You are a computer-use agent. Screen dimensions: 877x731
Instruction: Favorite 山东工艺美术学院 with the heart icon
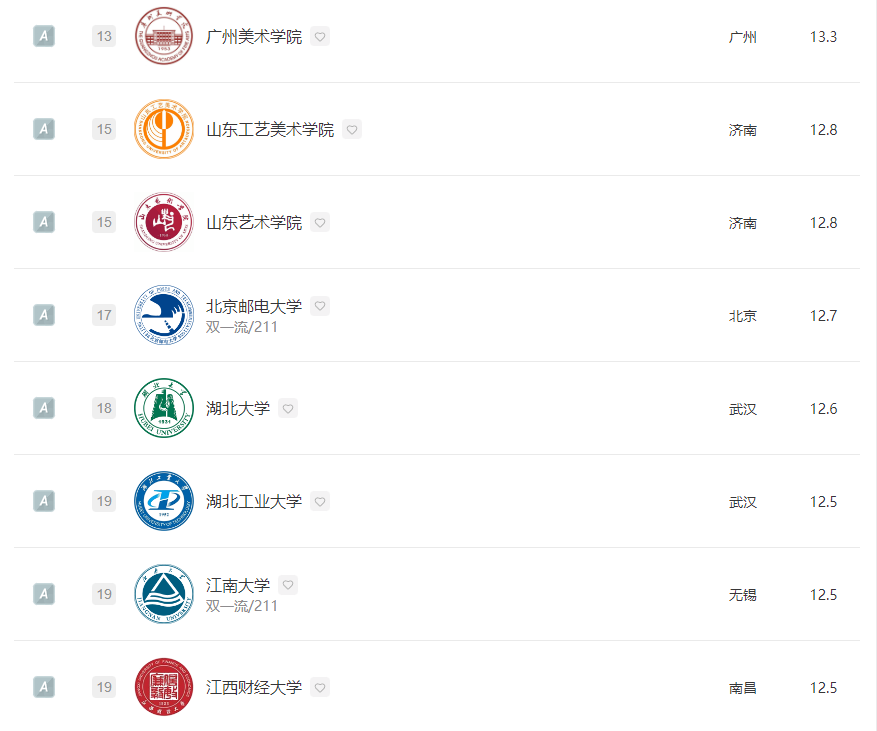[352, 130]
